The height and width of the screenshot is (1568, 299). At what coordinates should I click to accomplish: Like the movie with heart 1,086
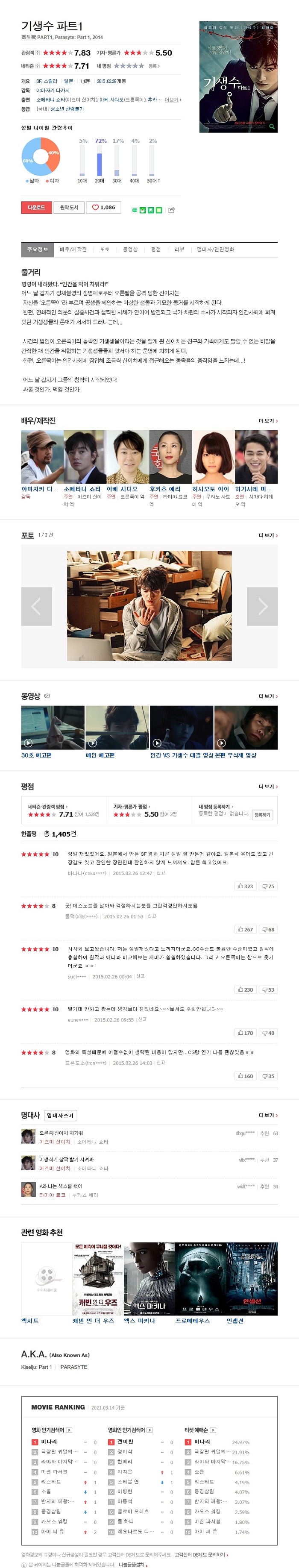click(x=103, y=208)
